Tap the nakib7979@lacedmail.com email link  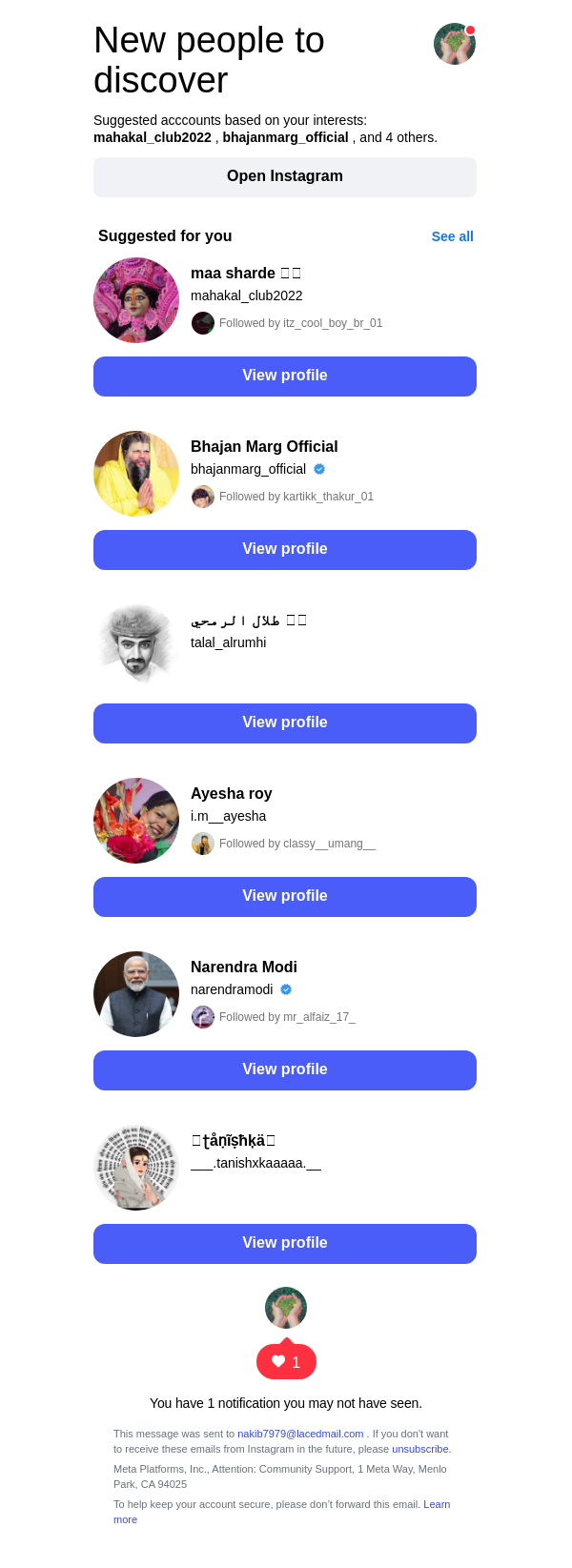click(300, 1434)
